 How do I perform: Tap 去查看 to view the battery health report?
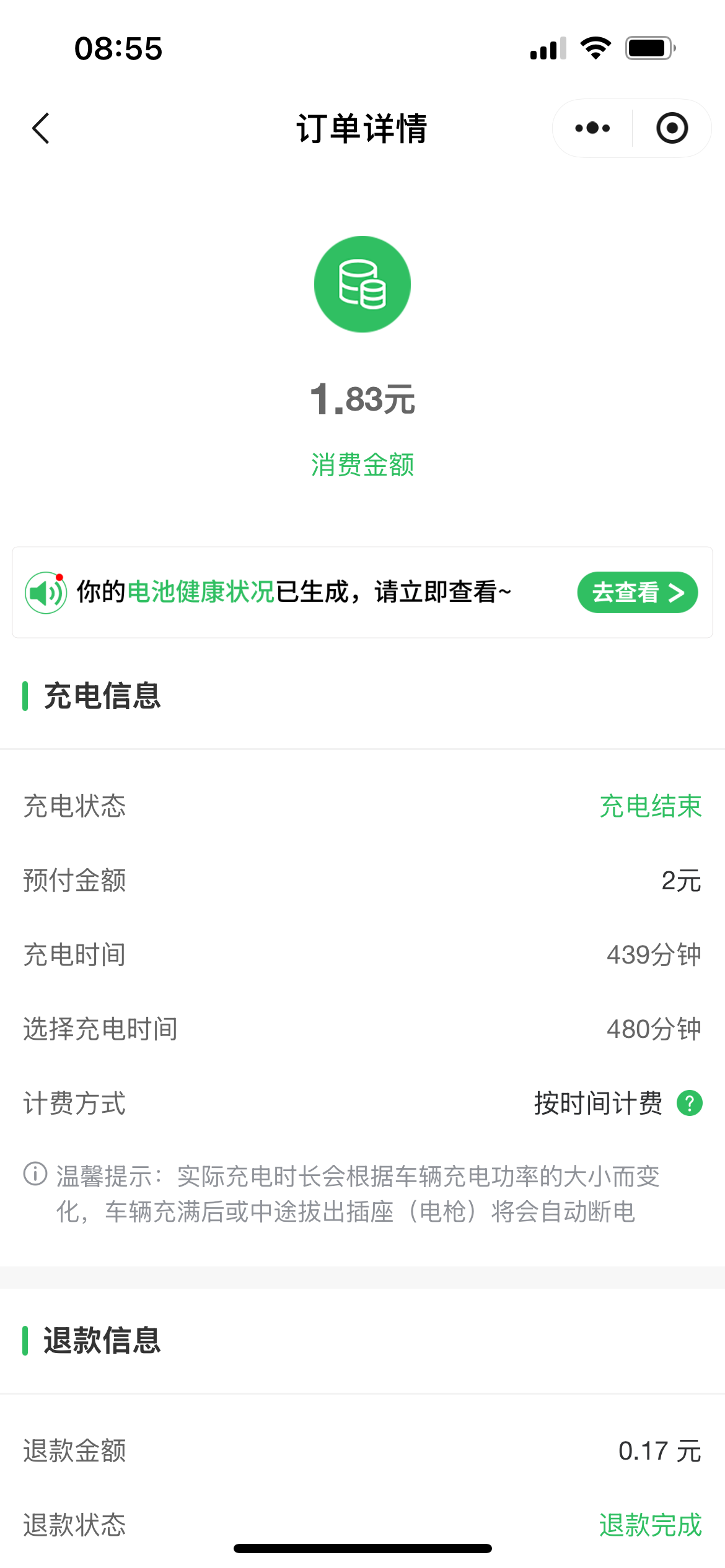[x=637, y=592]
